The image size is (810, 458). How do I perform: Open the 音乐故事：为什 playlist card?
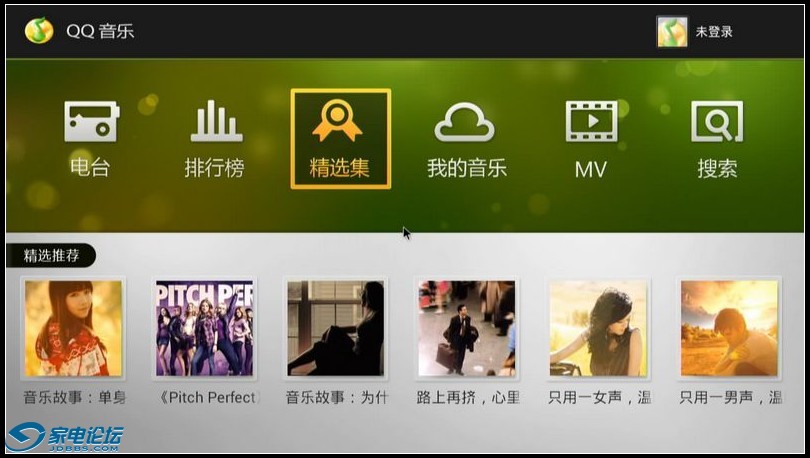click(336, 328)
